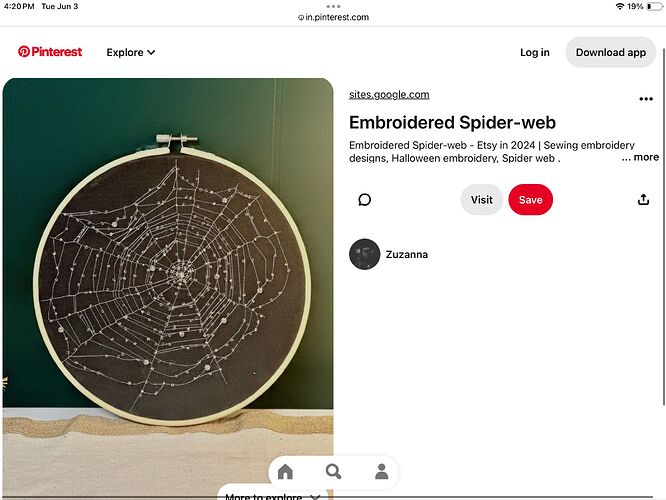Open the sites.google.com source link
The height and width of the screenshot is (500, 666).
coord(389,95)
